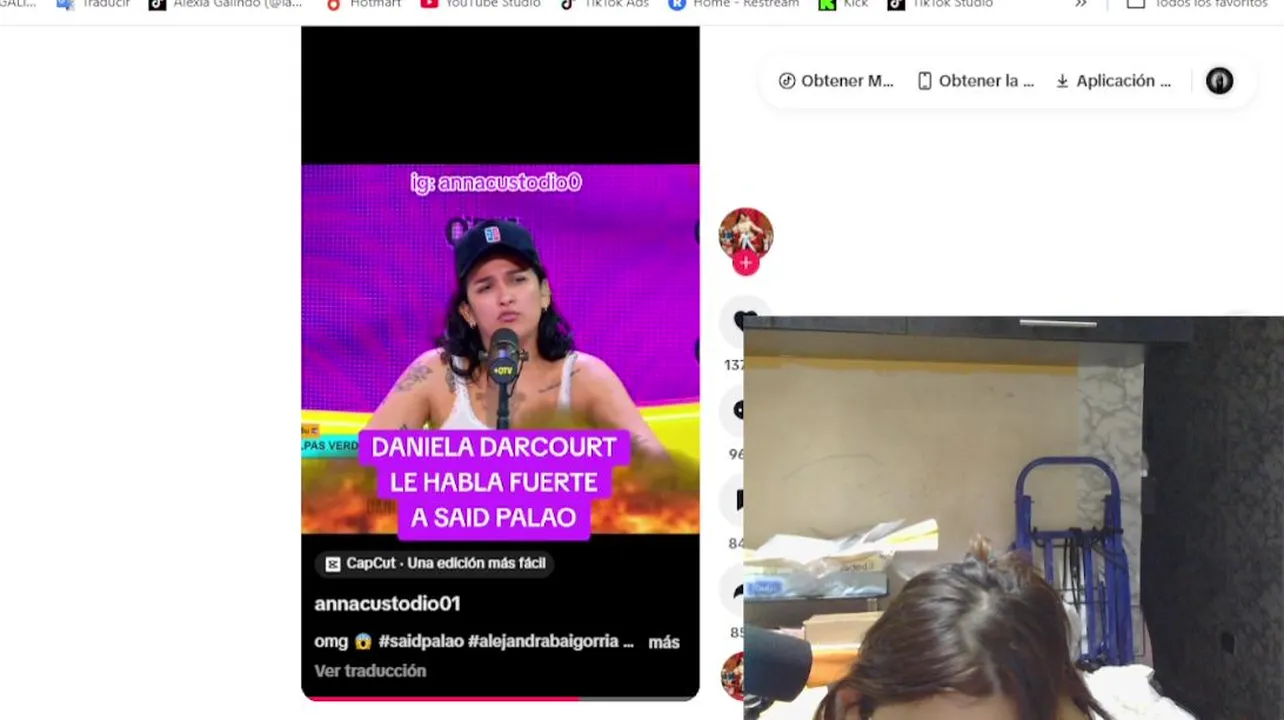Viewport: 1284px width, 720px height.
Task: Open the Aplicación download button
Action: click(1113, 81)
